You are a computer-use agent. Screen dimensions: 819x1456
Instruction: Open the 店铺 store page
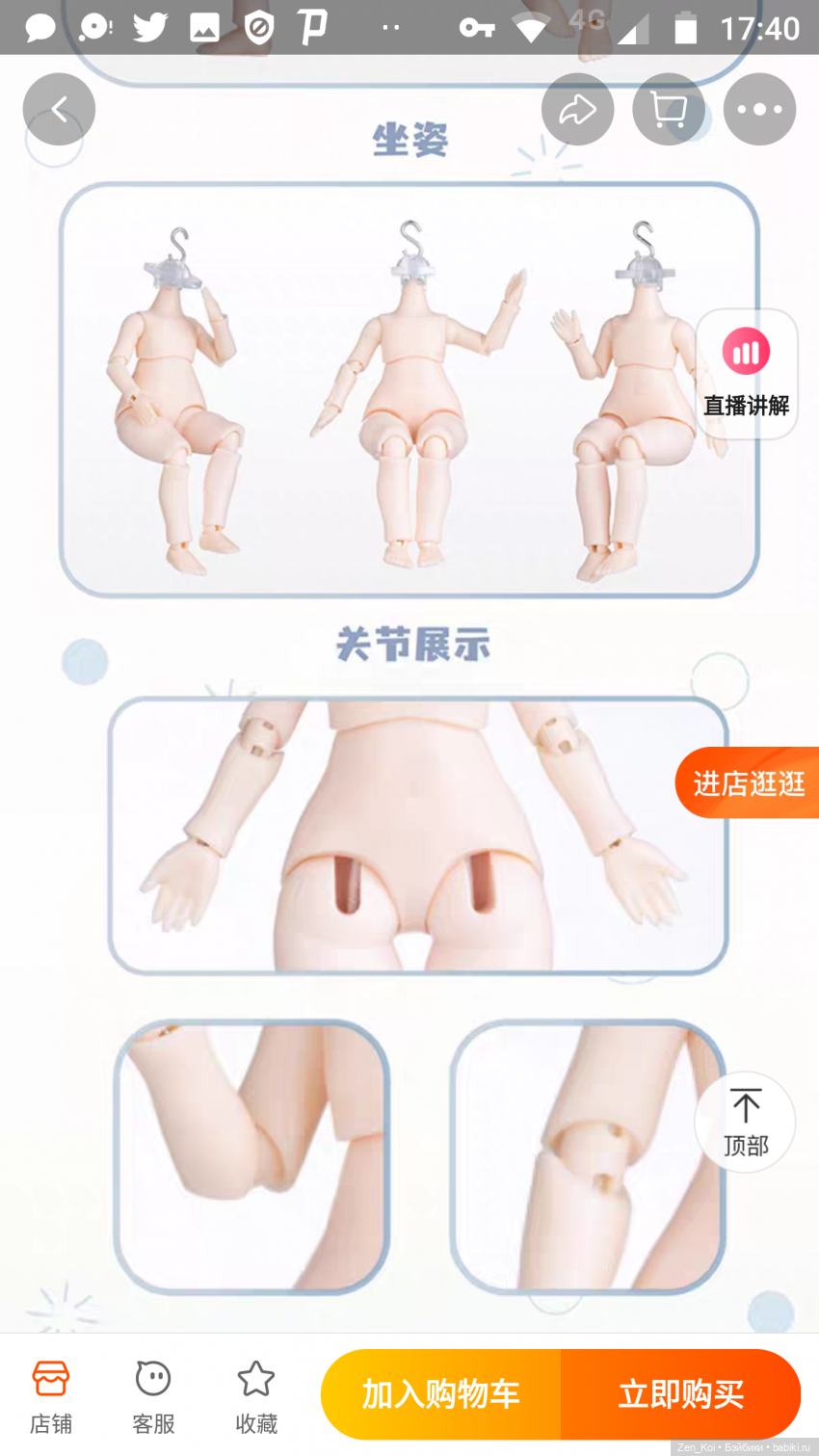[x=51, y=1395]
